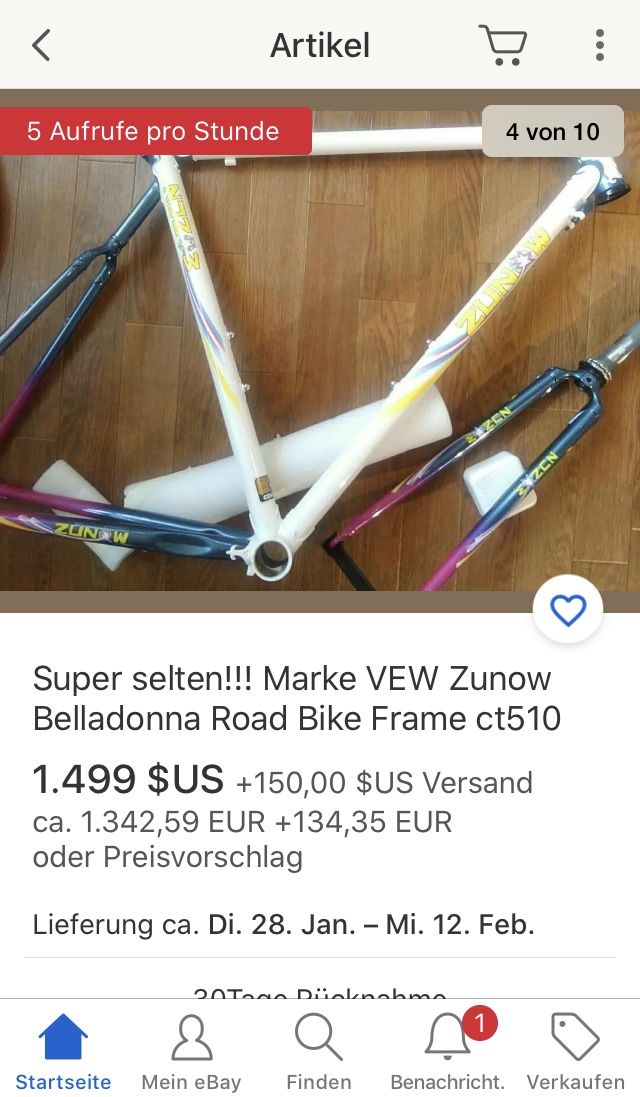640x1097 pixels.
Task: Go back to the previous page
Action: pyautogui.click(x=41, y=45)
